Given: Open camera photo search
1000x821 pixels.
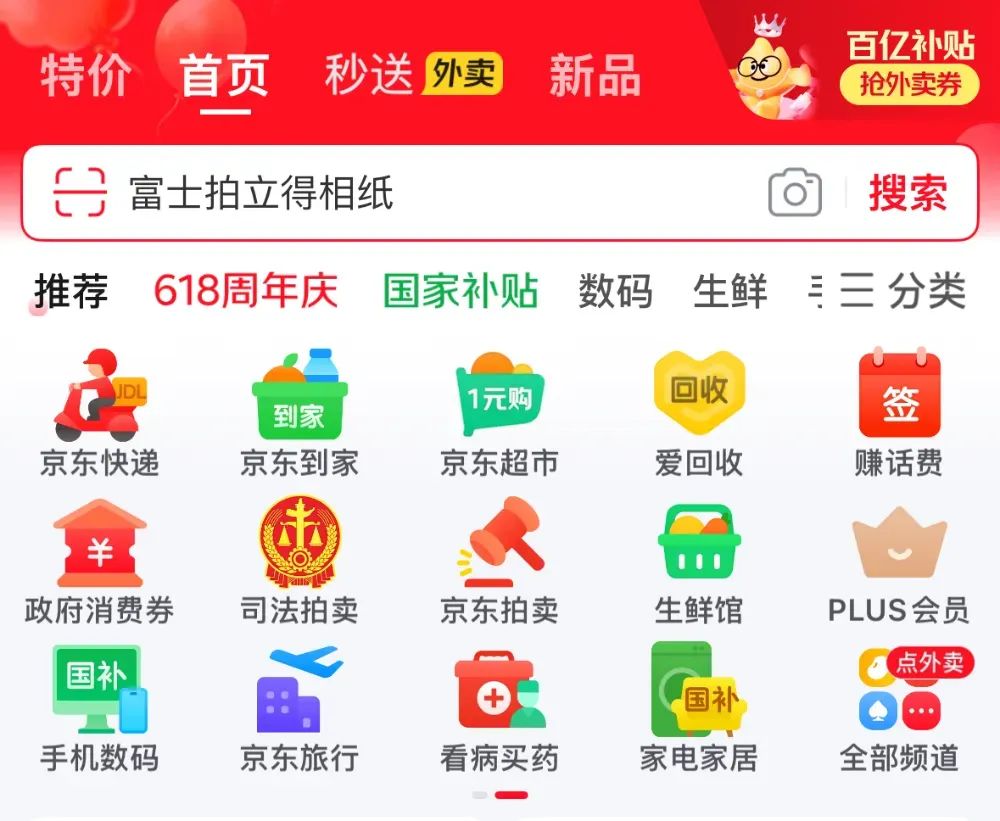Looking at the screenshot, I should [x=795, y=193].
